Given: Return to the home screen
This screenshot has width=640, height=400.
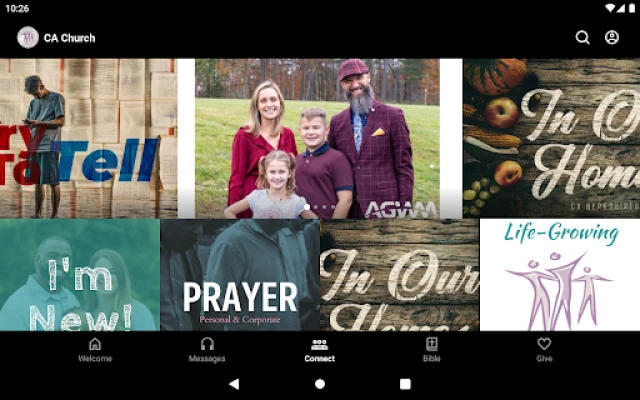Looking at the screenshot, I should pos(320,384).
